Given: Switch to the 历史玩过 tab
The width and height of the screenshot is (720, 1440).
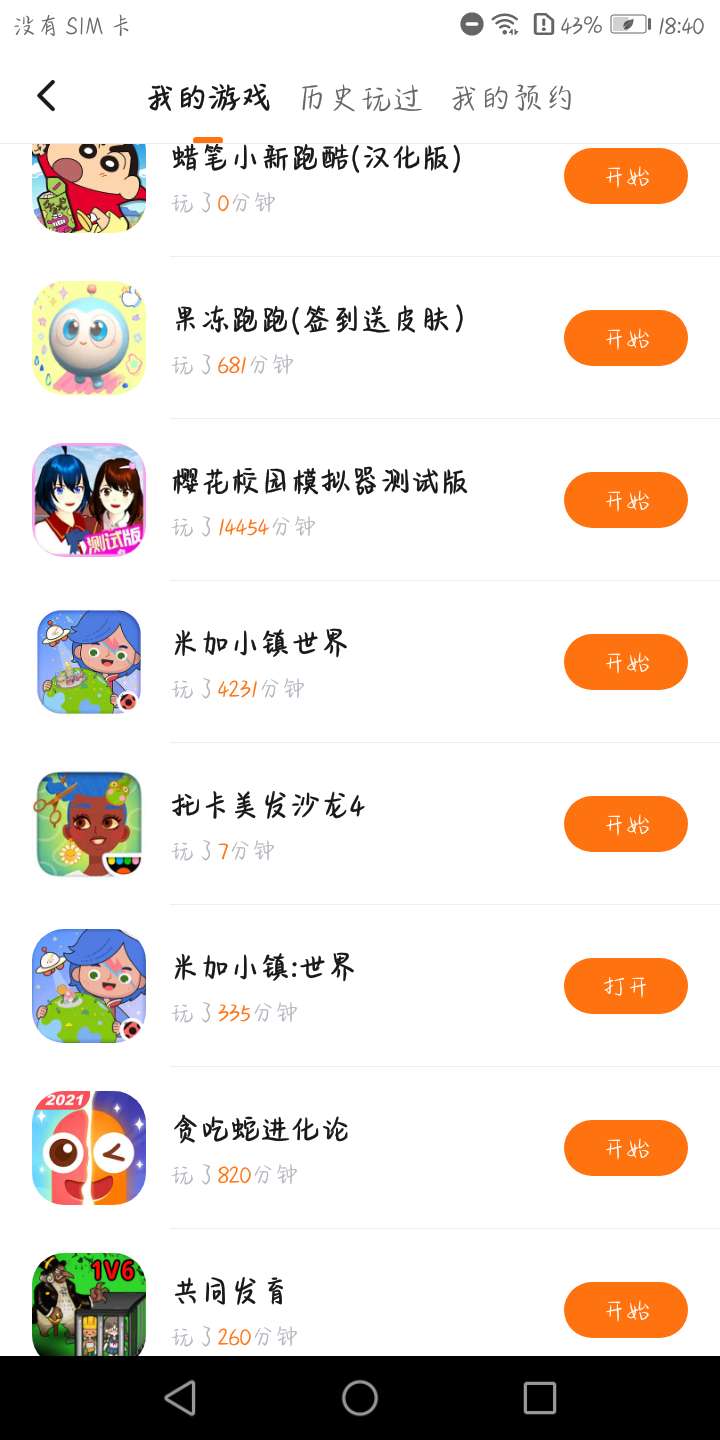Looking at the screenshot, I should (x=360, y=98).
